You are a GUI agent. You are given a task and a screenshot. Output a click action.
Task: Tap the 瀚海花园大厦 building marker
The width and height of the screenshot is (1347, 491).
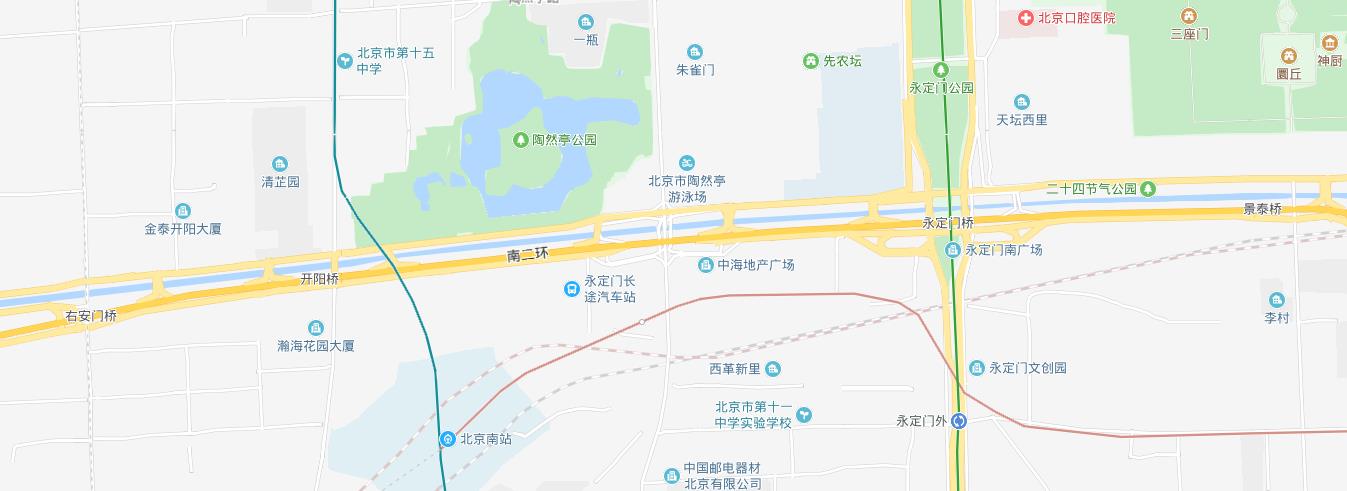pos(316,328)
